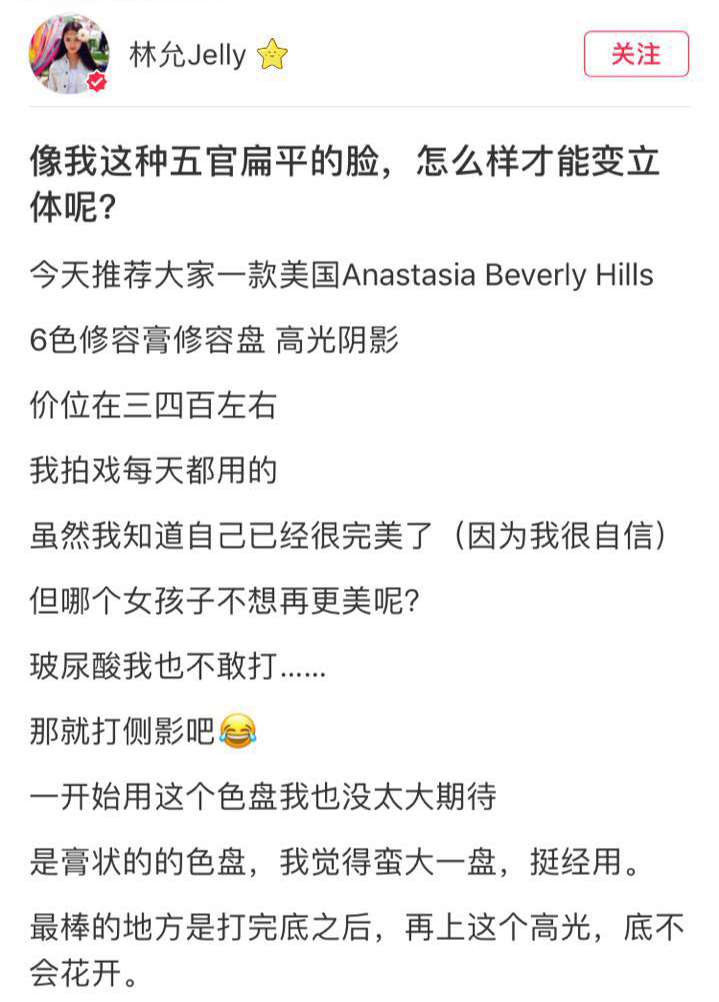Tap the 关注 follow button
The width and height of the screenshot is (719, 1002).
click(x=636, y=54)
